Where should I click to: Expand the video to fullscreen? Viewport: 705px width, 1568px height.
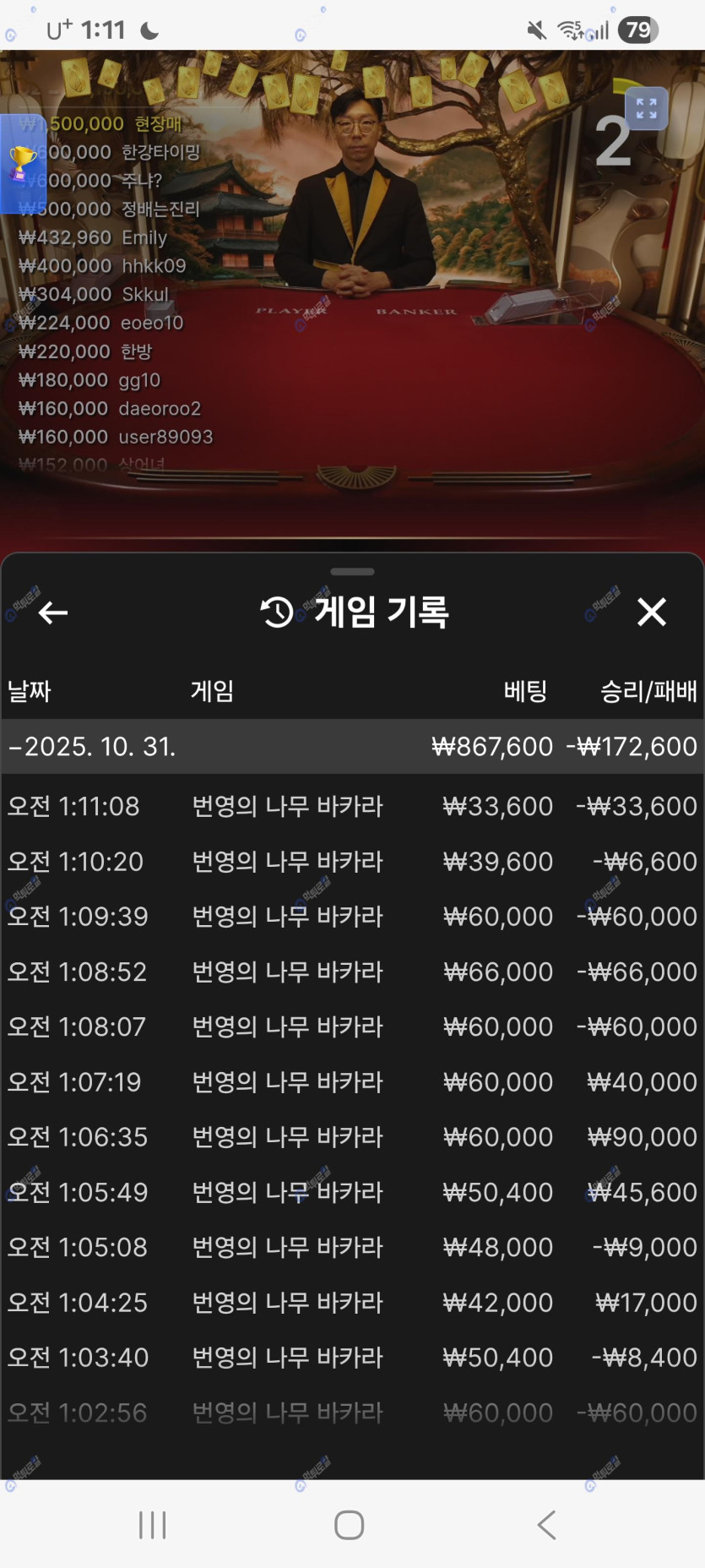coord(646,108)
